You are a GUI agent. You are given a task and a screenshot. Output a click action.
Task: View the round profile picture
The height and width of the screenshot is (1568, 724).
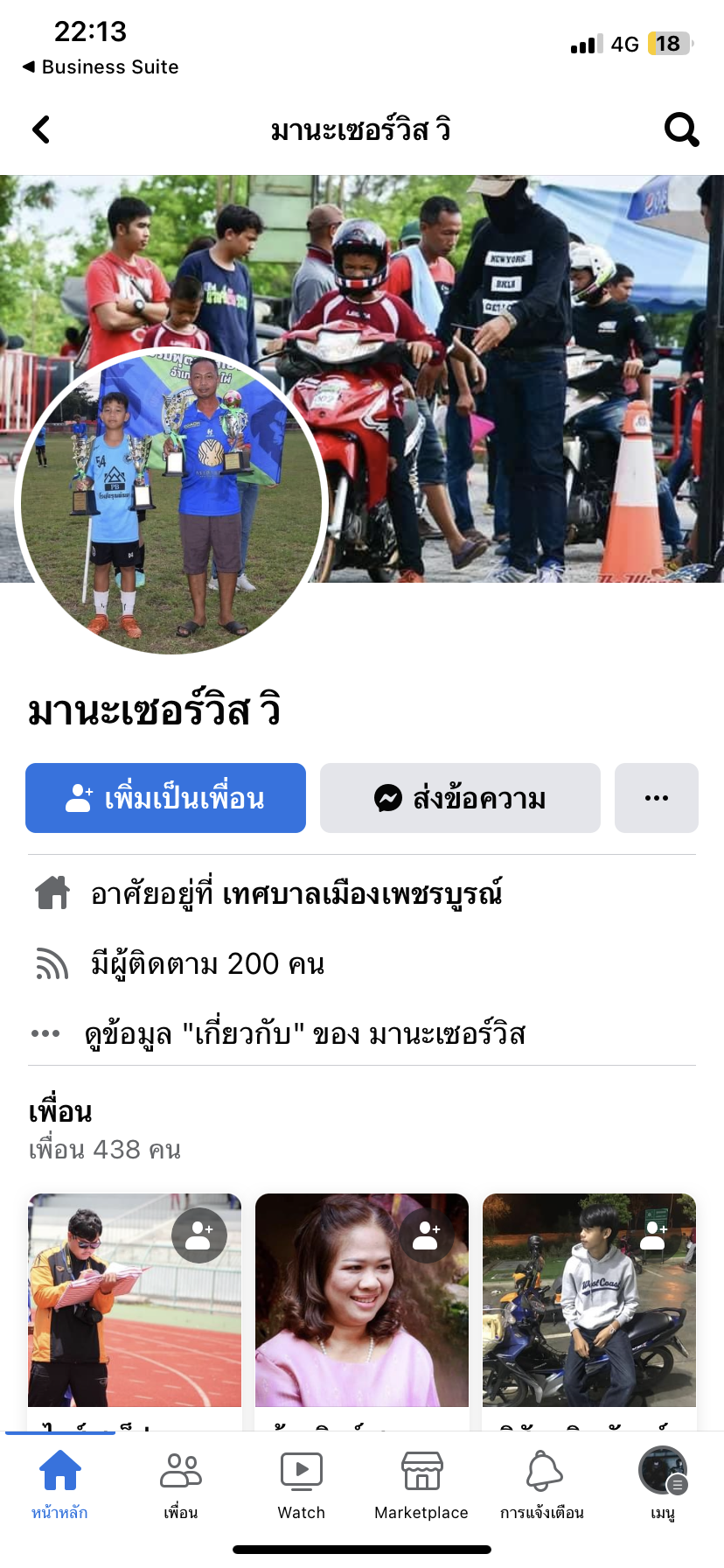pyautogui.click(x=171, y=502)
